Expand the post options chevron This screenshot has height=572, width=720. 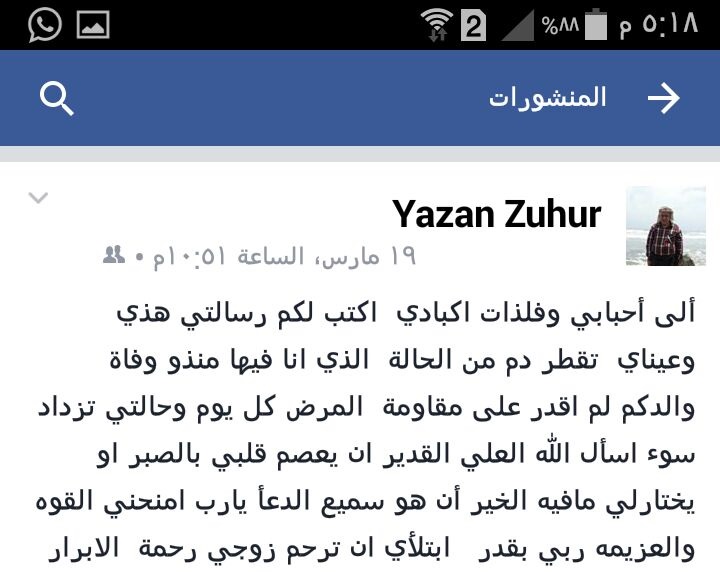[x=38, y=198]
